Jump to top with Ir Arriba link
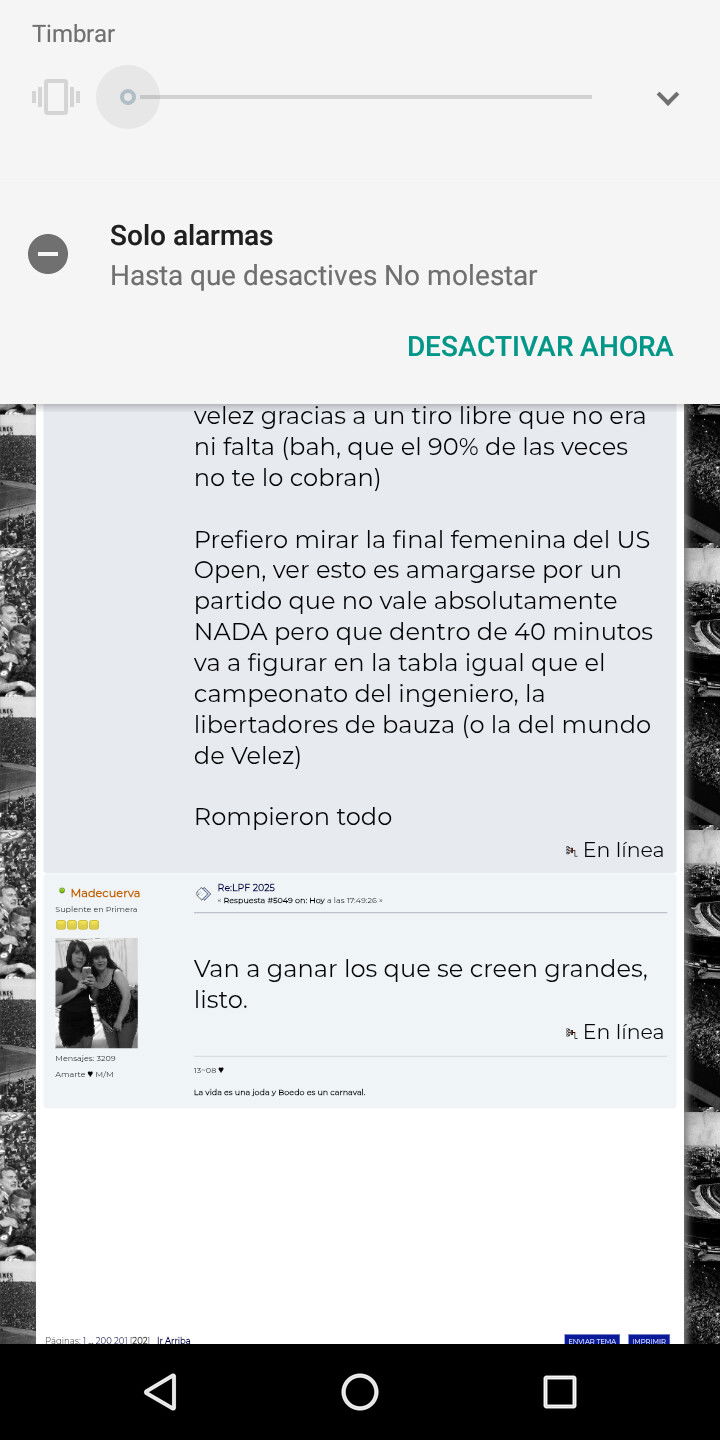 coord(173,1339)
